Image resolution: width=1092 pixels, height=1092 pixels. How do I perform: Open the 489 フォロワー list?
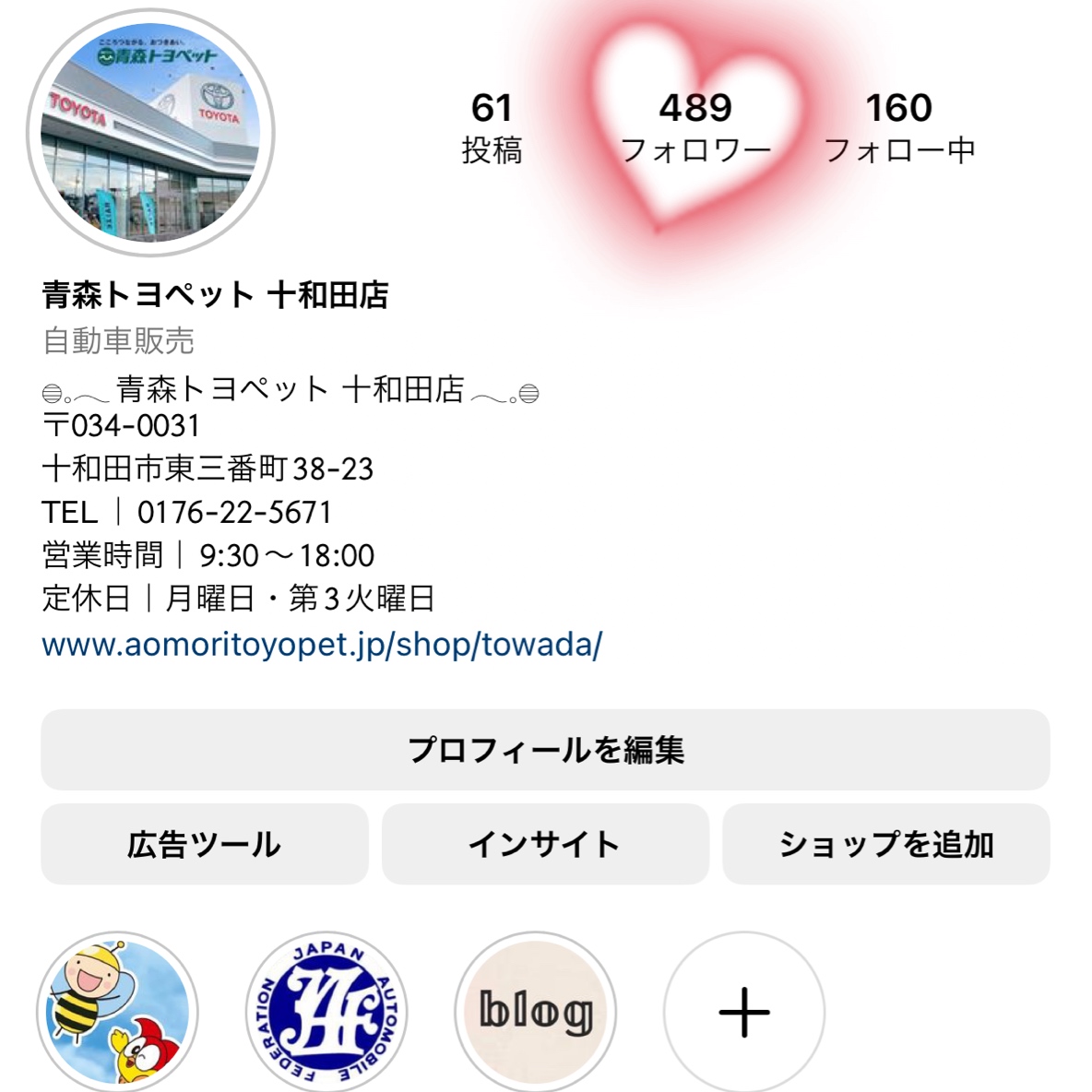click(x=695, y=128)
